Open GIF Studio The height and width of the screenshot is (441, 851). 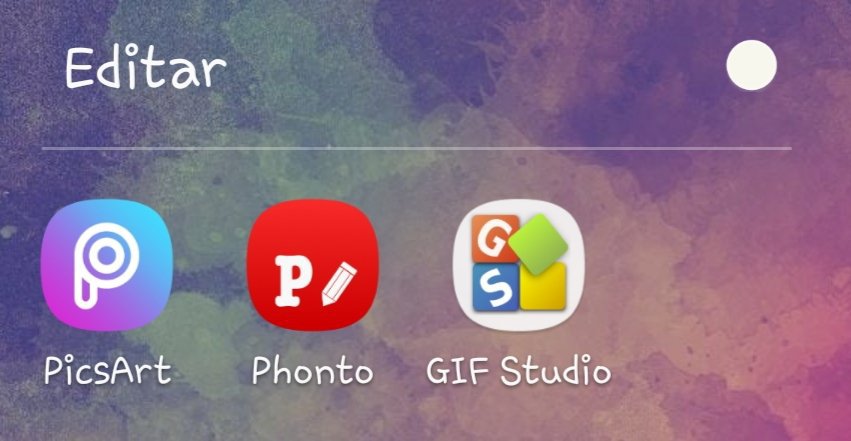pos(518,264)
